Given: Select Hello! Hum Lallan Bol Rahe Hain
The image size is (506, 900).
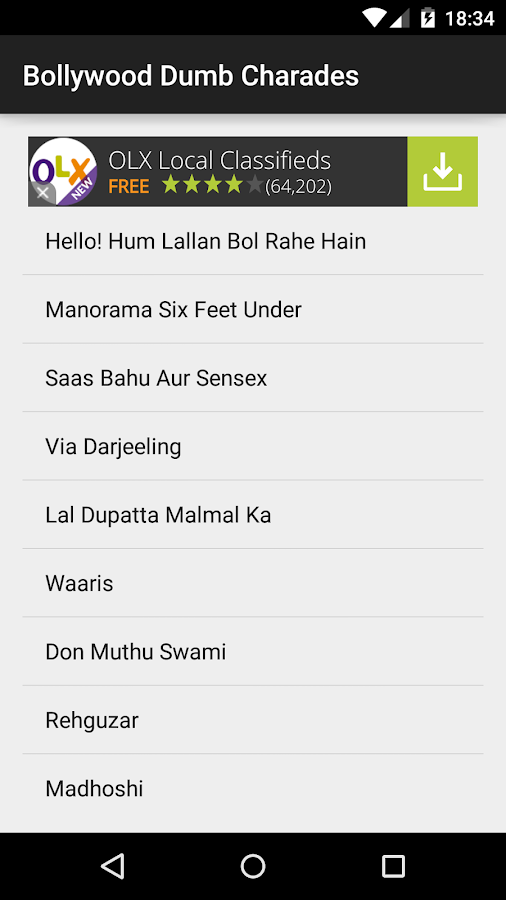Looking at the screenshot, I should [x=253, y=241].
